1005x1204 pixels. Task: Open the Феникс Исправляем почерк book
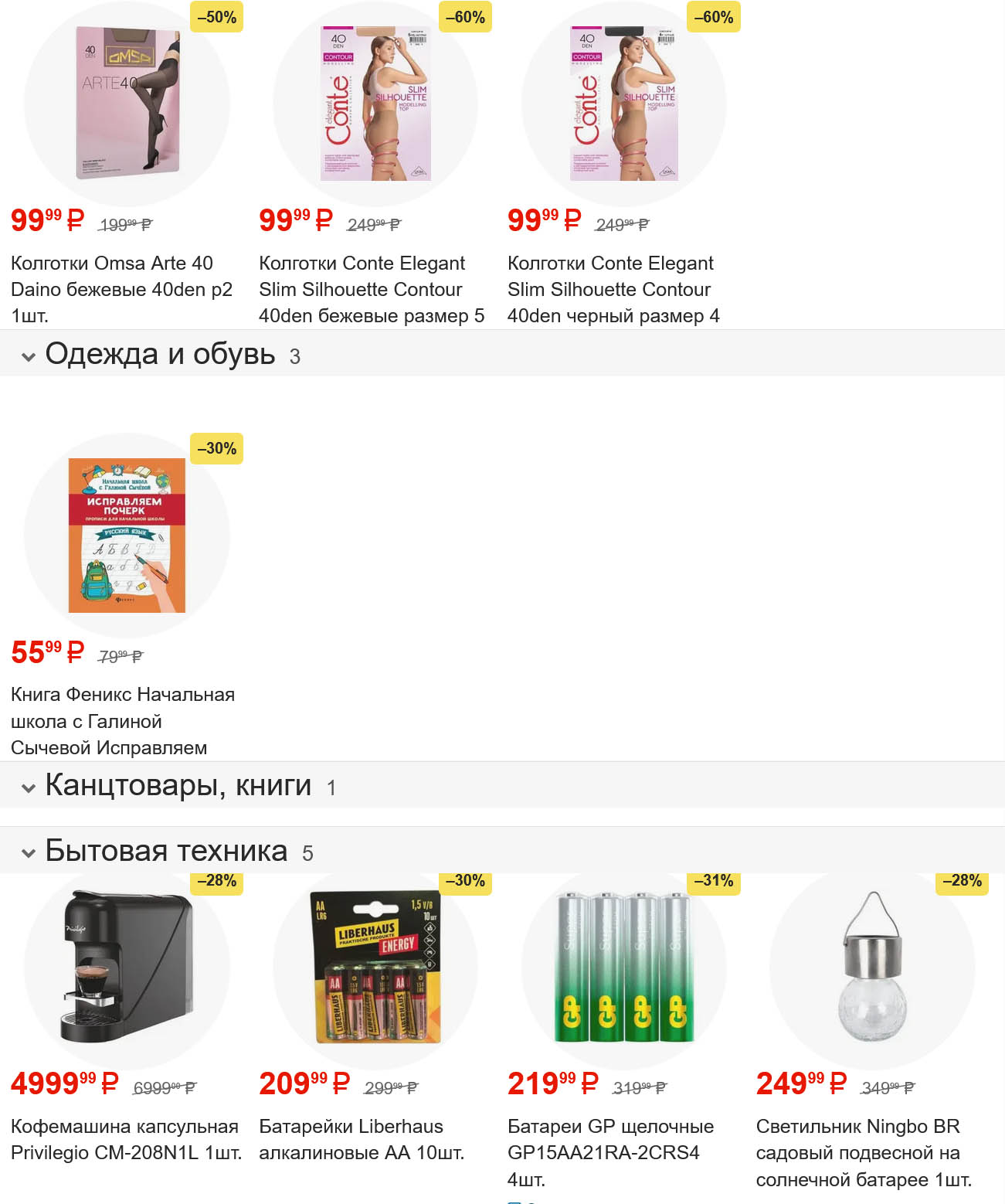127,536
